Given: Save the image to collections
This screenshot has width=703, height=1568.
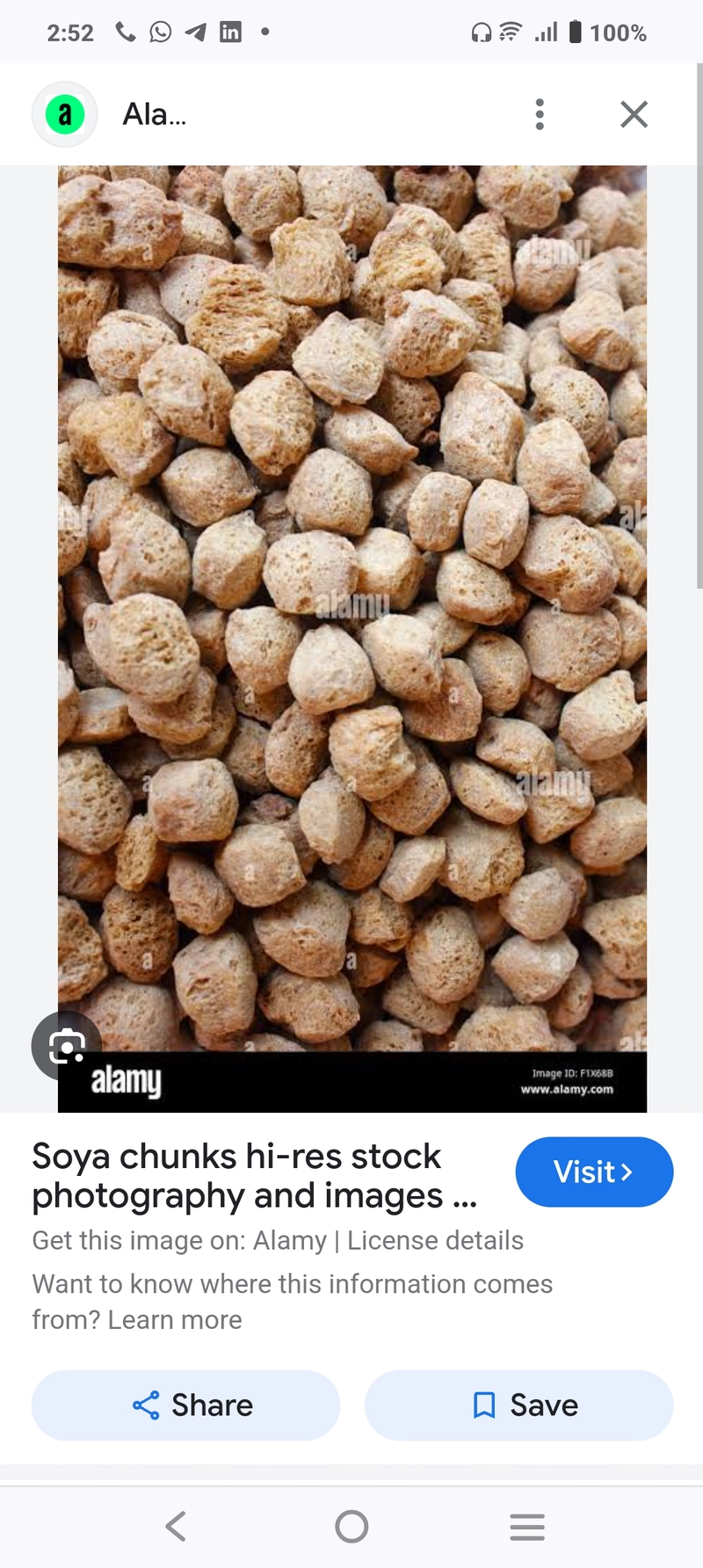Looking at the screenshot, I should click(519, 1405).
